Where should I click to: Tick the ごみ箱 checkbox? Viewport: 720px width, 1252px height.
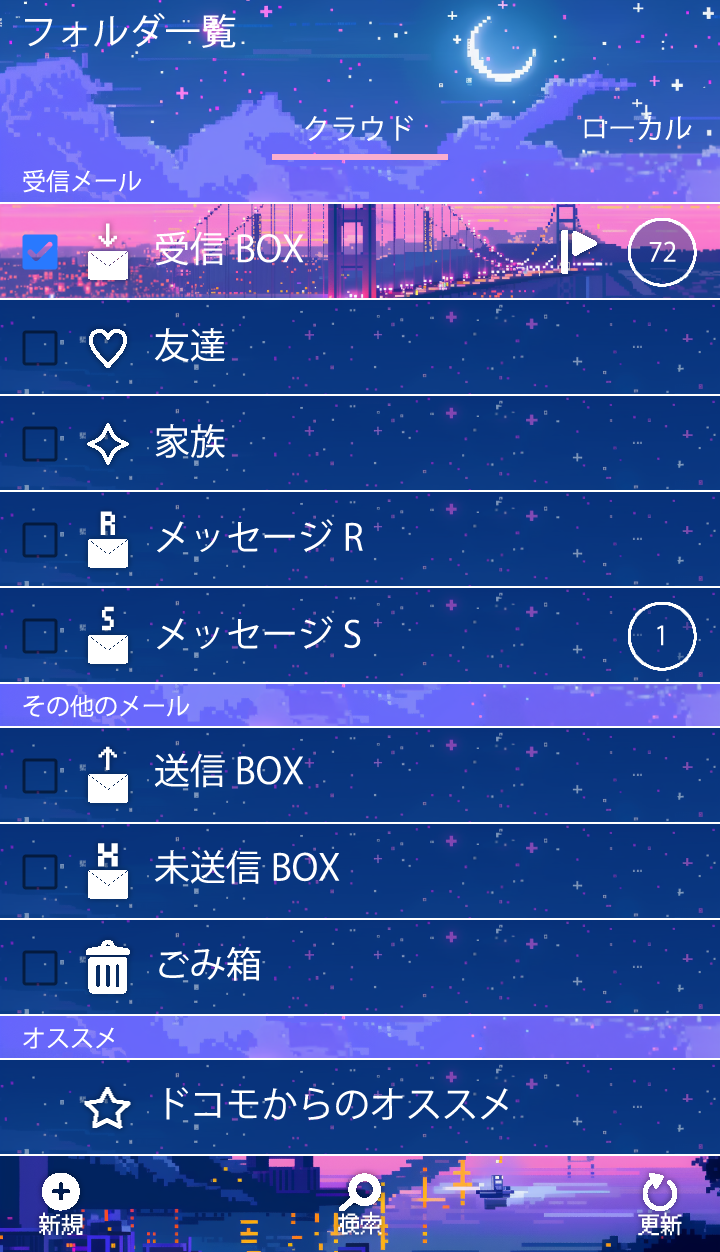point(40,967)
